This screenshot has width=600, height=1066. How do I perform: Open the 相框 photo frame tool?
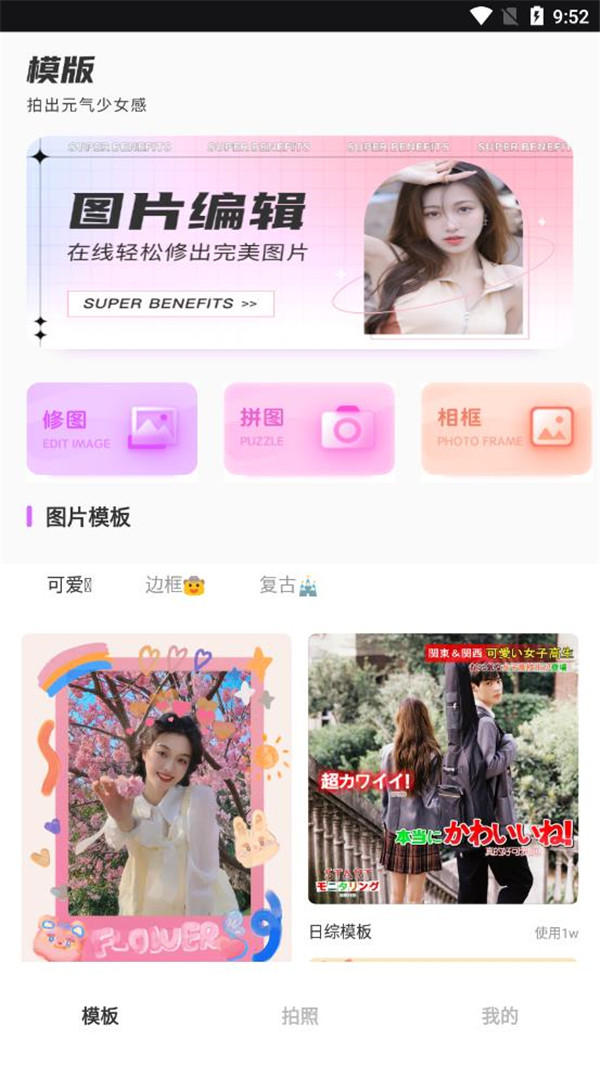pos(506,428)
